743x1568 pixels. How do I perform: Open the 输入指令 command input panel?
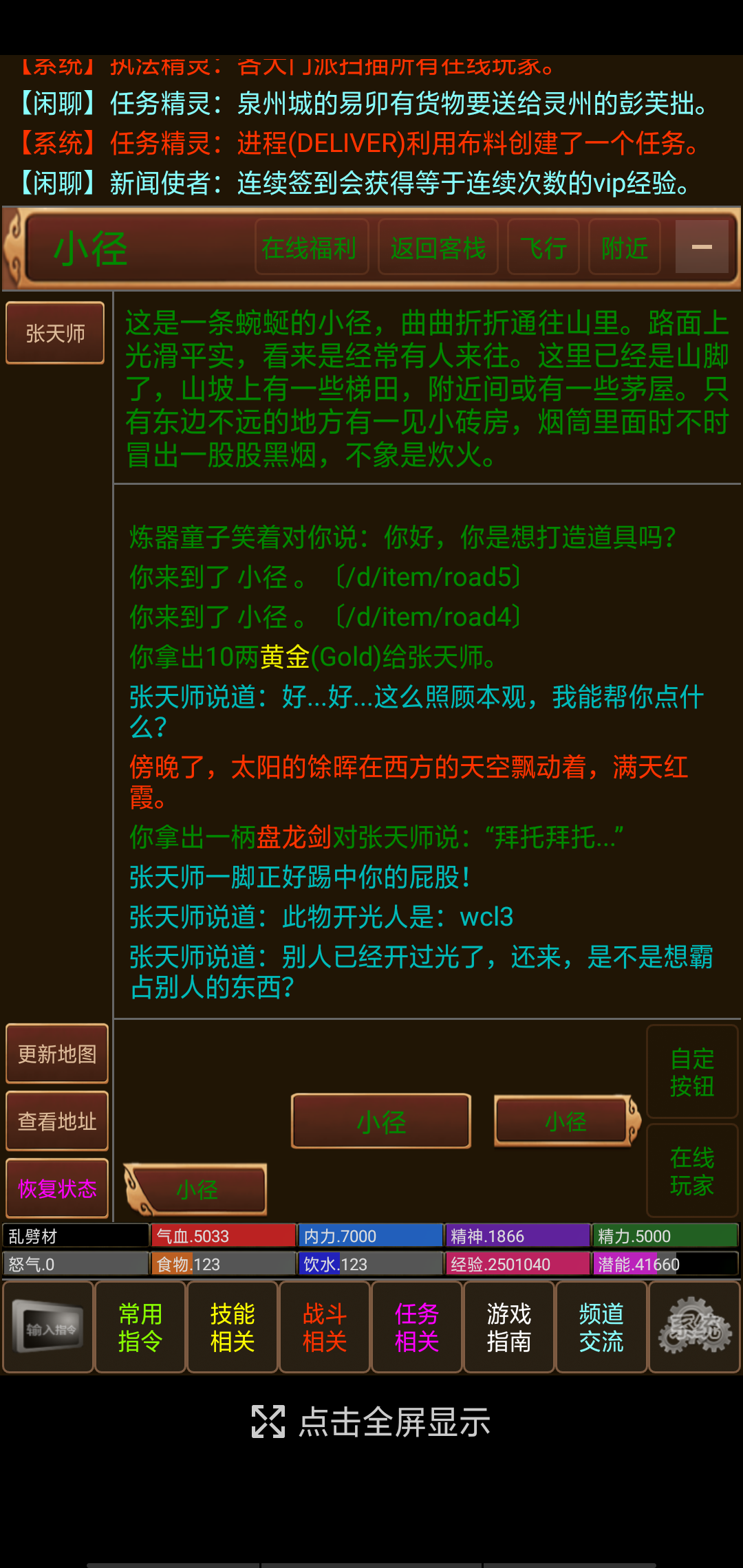pyautogui.click(x=48, y=1327)
